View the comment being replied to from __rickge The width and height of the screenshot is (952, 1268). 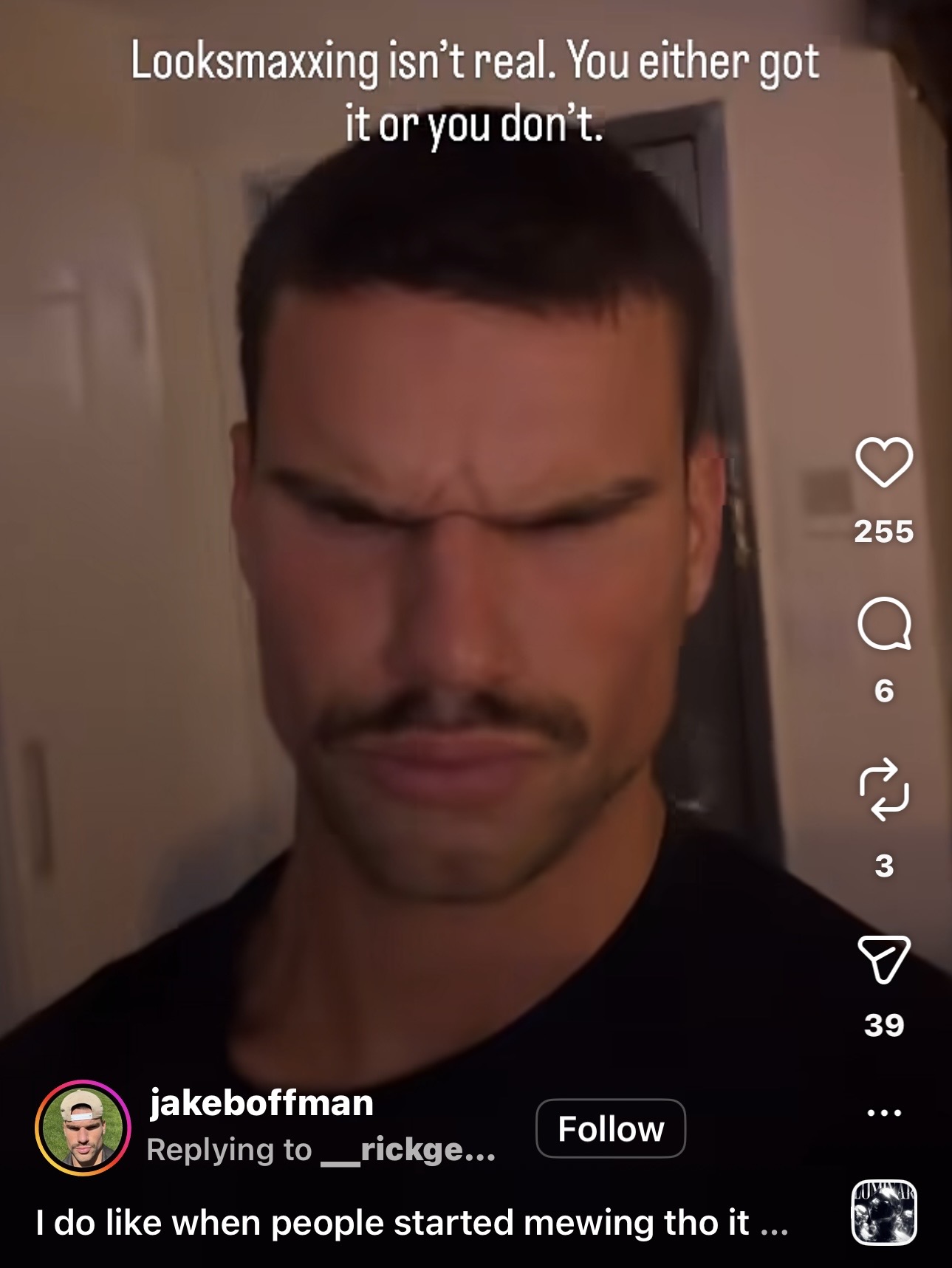(x=321, y=1150)
